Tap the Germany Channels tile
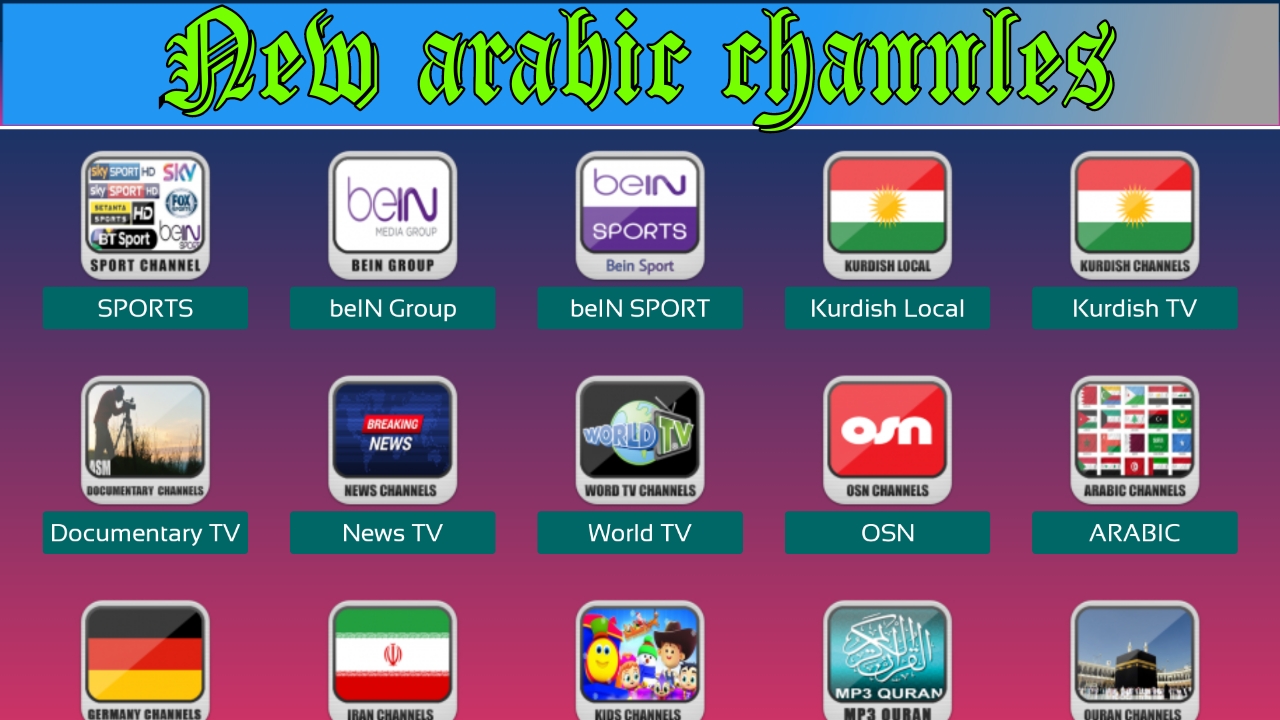This screenshot has height=720, width=1280. click(145, 660)
